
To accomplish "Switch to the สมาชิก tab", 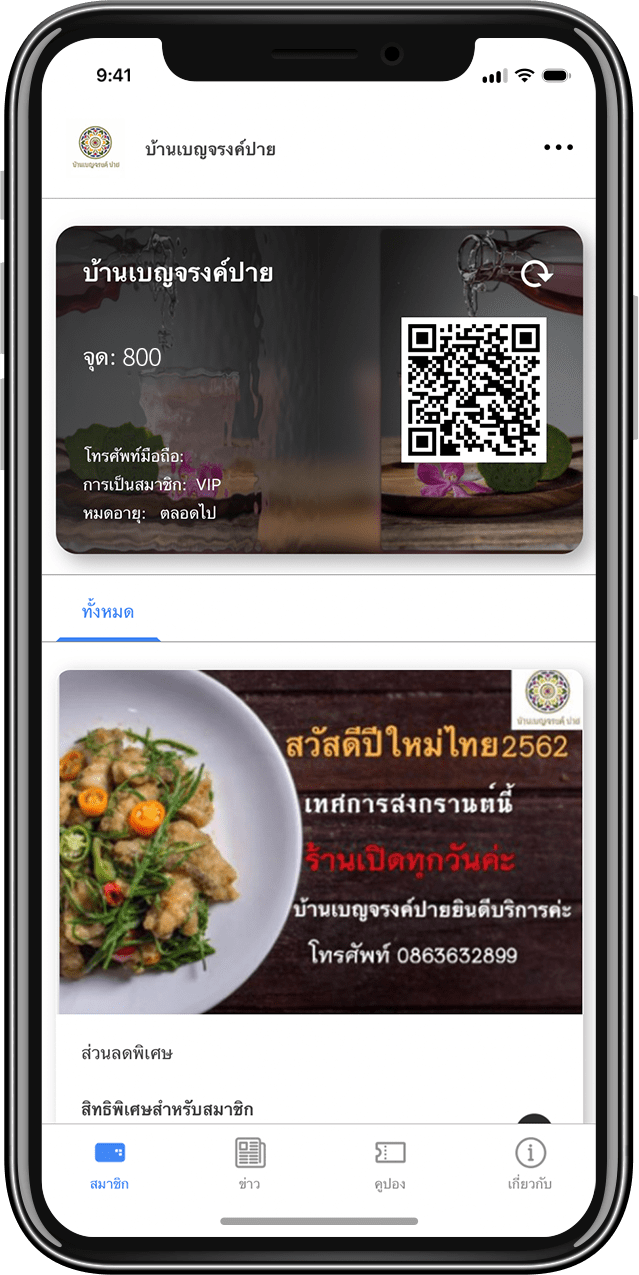I will tap(109, 1165).
